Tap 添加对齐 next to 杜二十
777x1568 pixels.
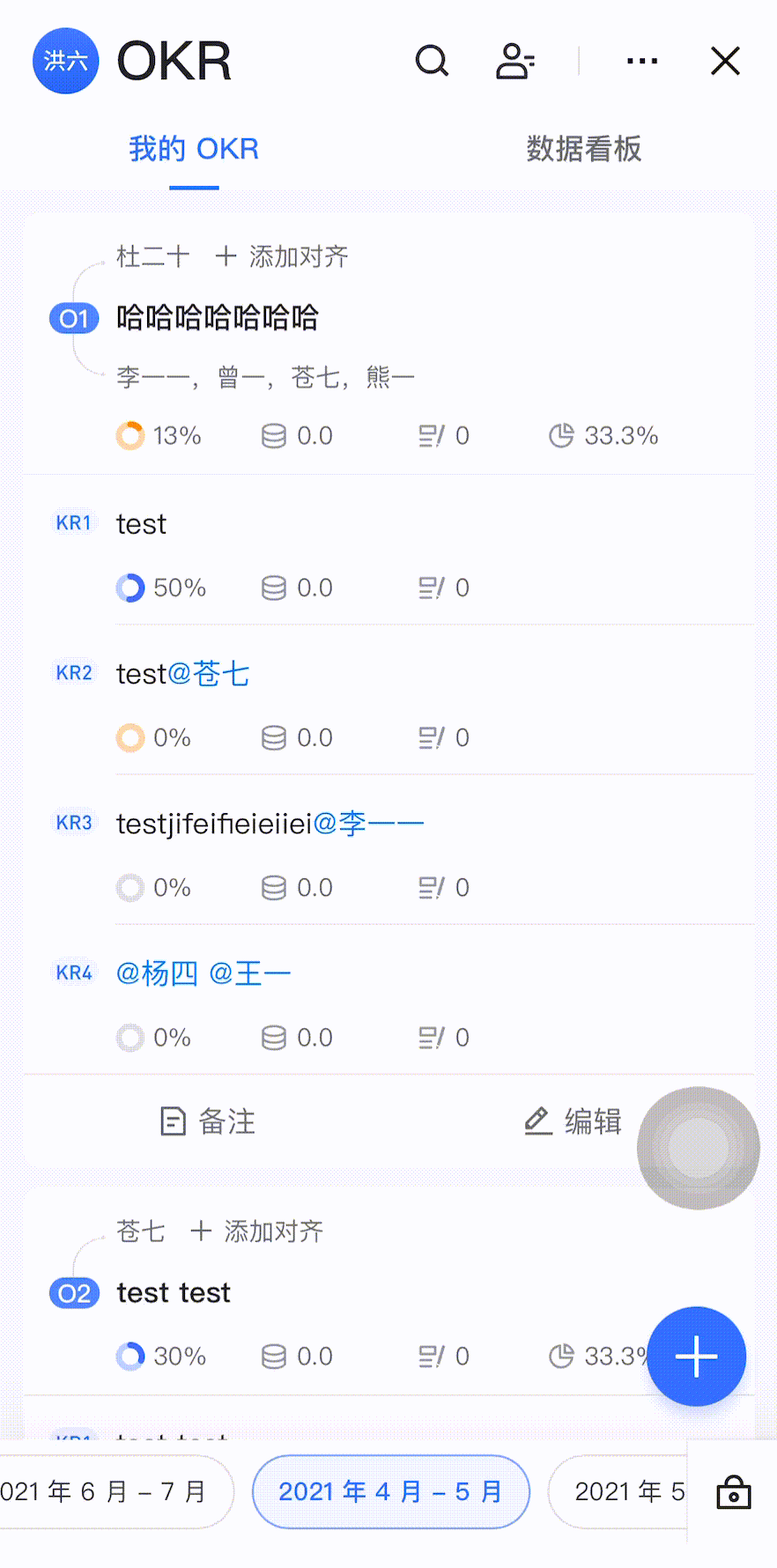click(x=283, y=256)
